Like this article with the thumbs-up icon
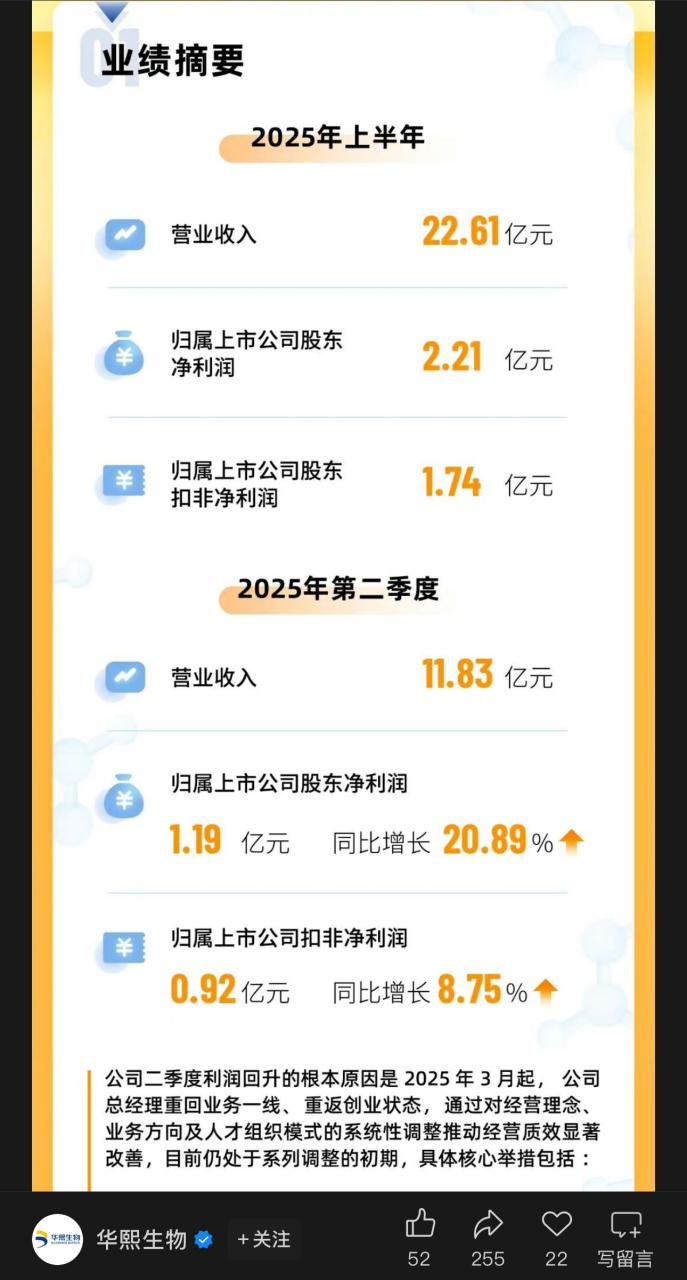The image size is (687, 1280). click(x=420, y=1225)
